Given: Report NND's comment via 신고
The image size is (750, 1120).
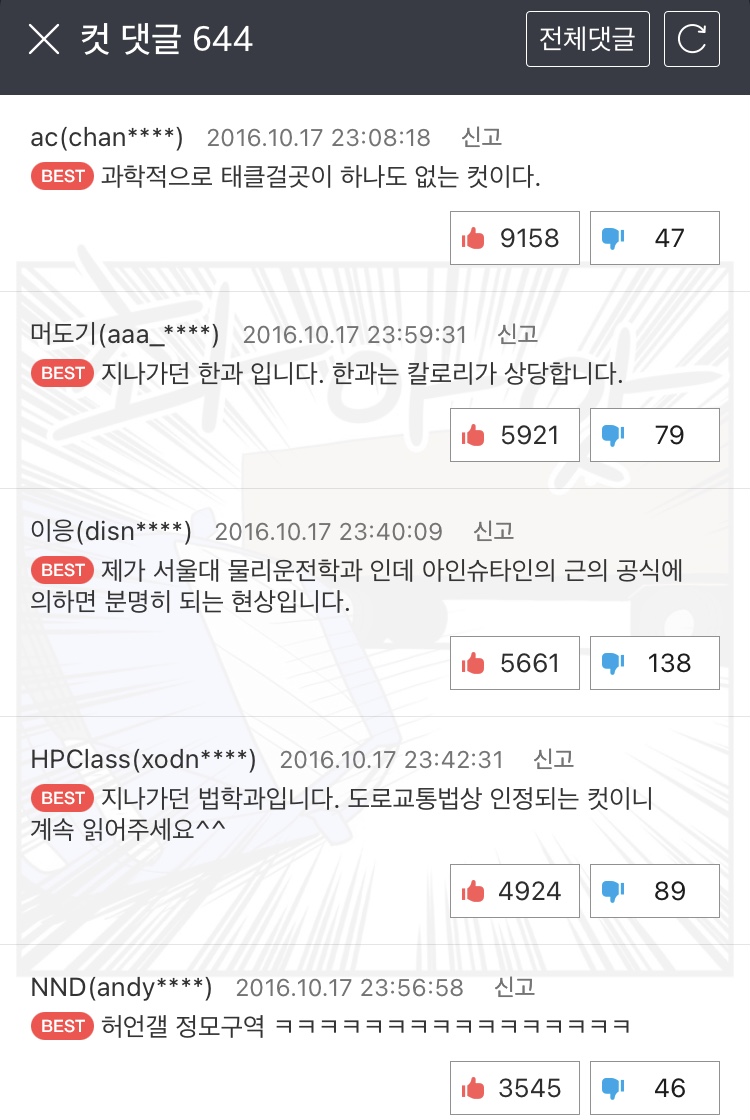Looking at the screenshot, I should click(x=515, y=988).
